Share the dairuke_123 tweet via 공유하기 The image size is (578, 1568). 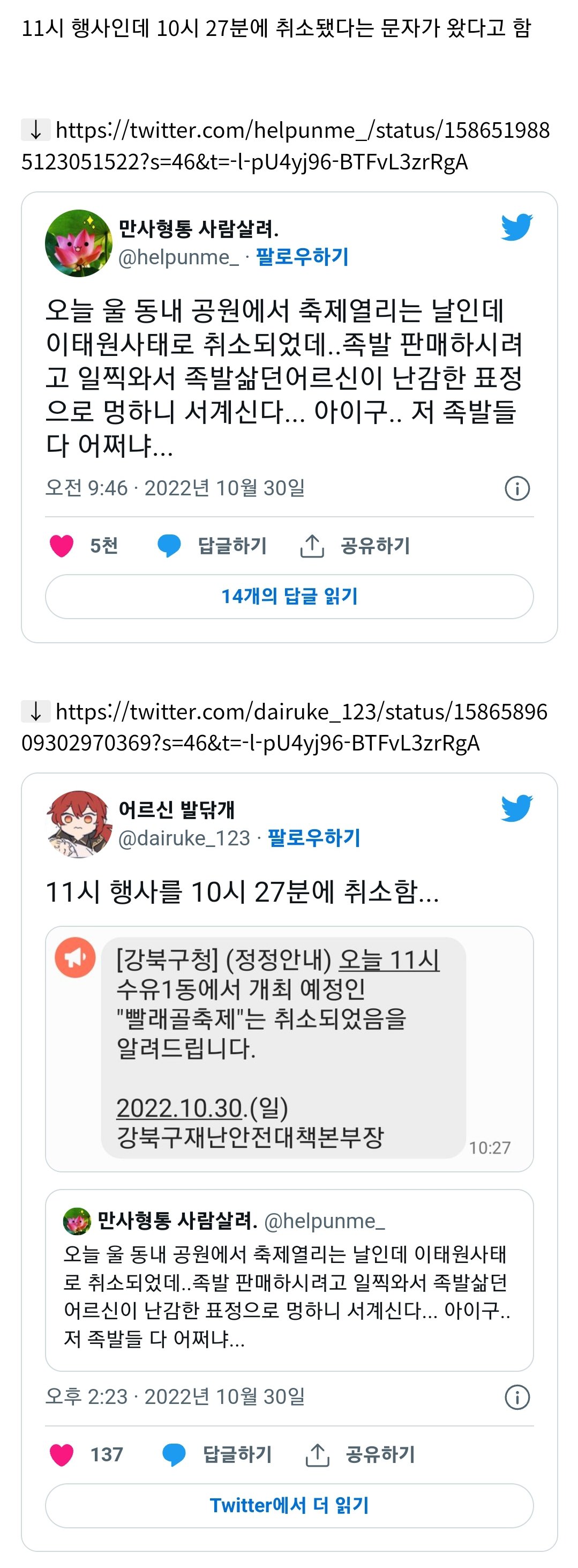[x=360, y=1455]
